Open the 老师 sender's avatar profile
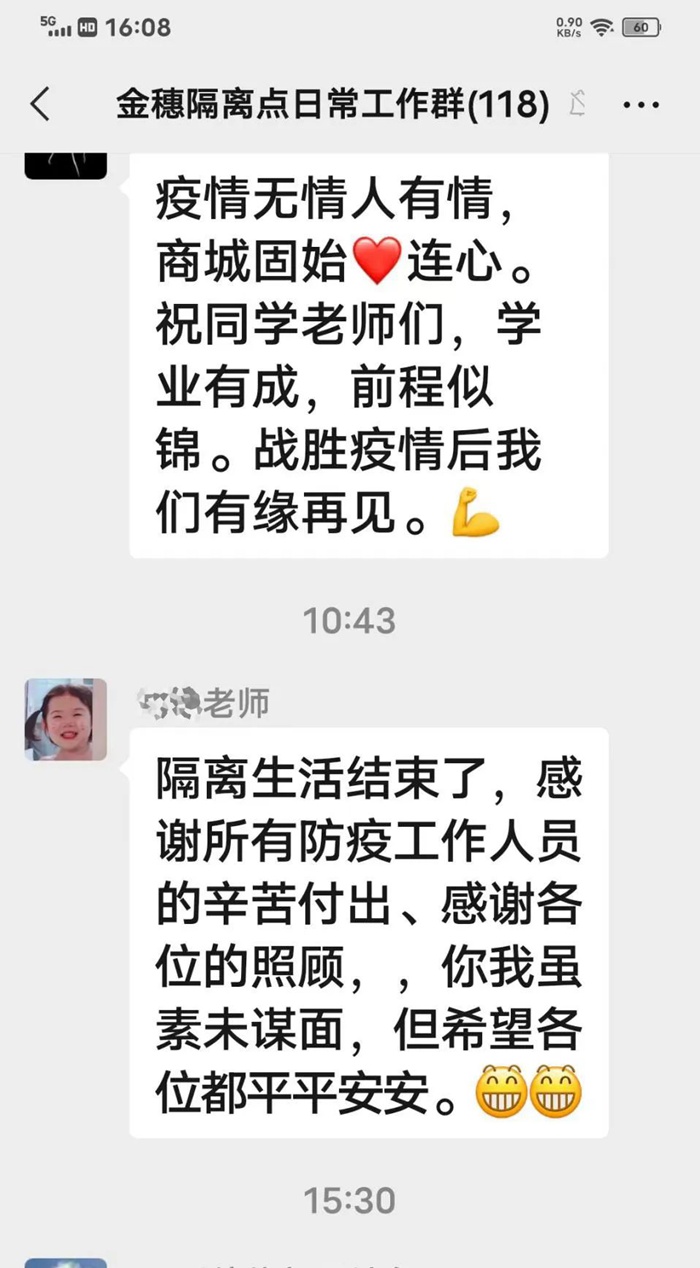Screen dimensions: 700x1268 pyautogui.click(x=66, y=719)
